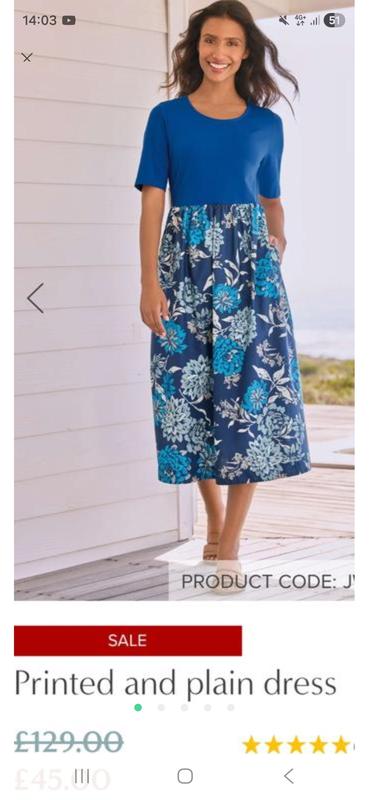Viewport: 369px width, 800px height.
Task: Show the previous product photo
Action: point(35,298)
